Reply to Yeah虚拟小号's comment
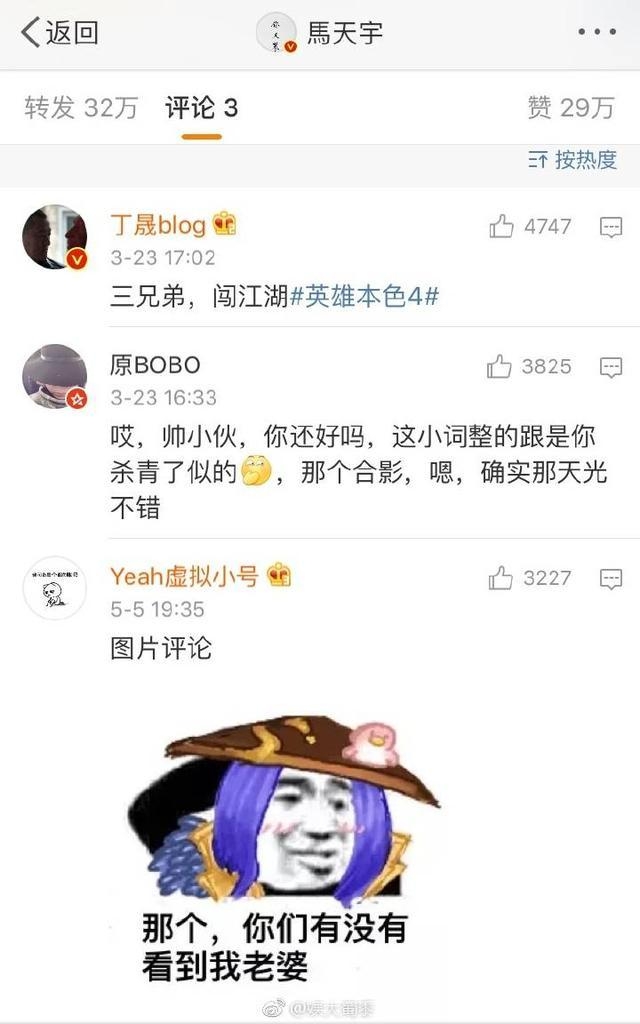Viewport: 640px width, 1024px height. 611,578
